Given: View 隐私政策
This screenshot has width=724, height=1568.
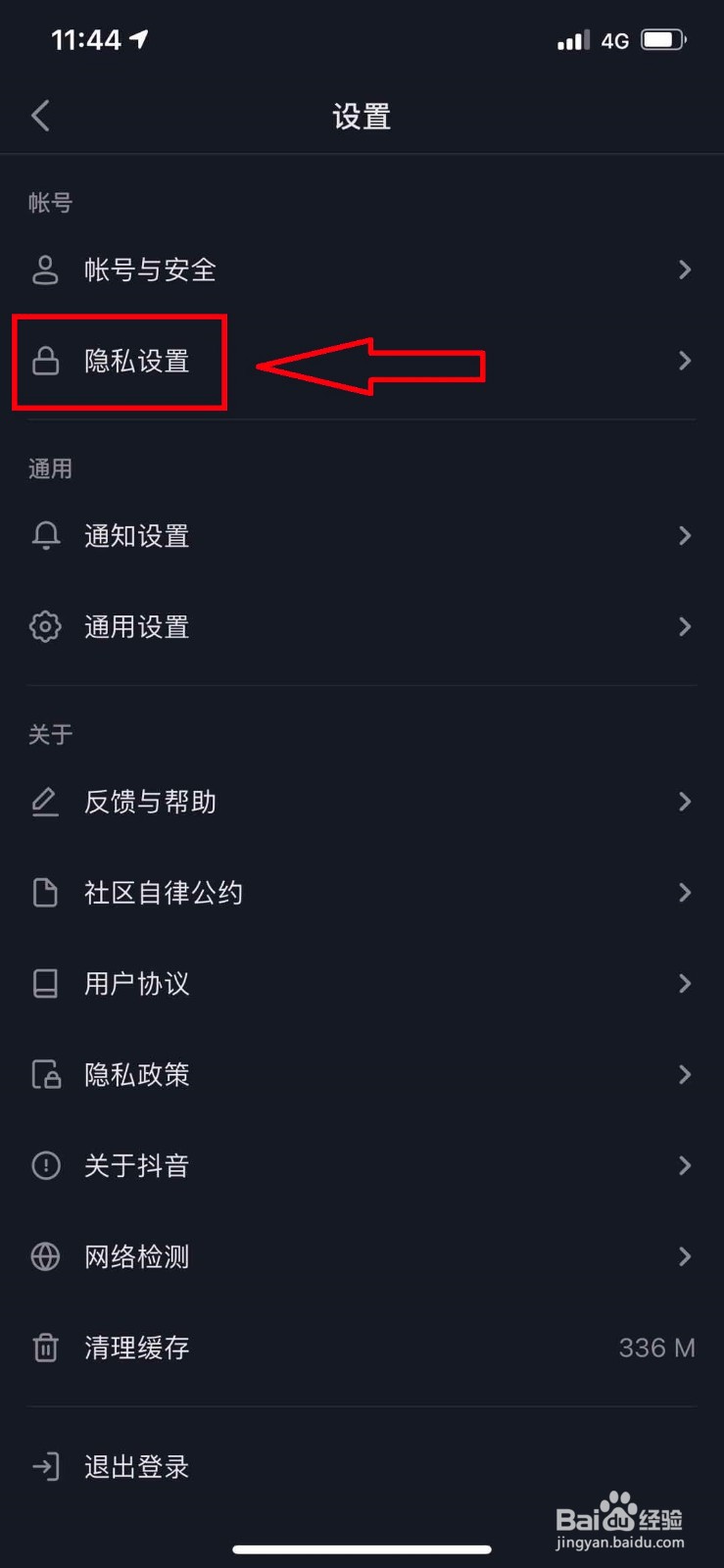Looking at the screenshot, I should pos(362,1074).
